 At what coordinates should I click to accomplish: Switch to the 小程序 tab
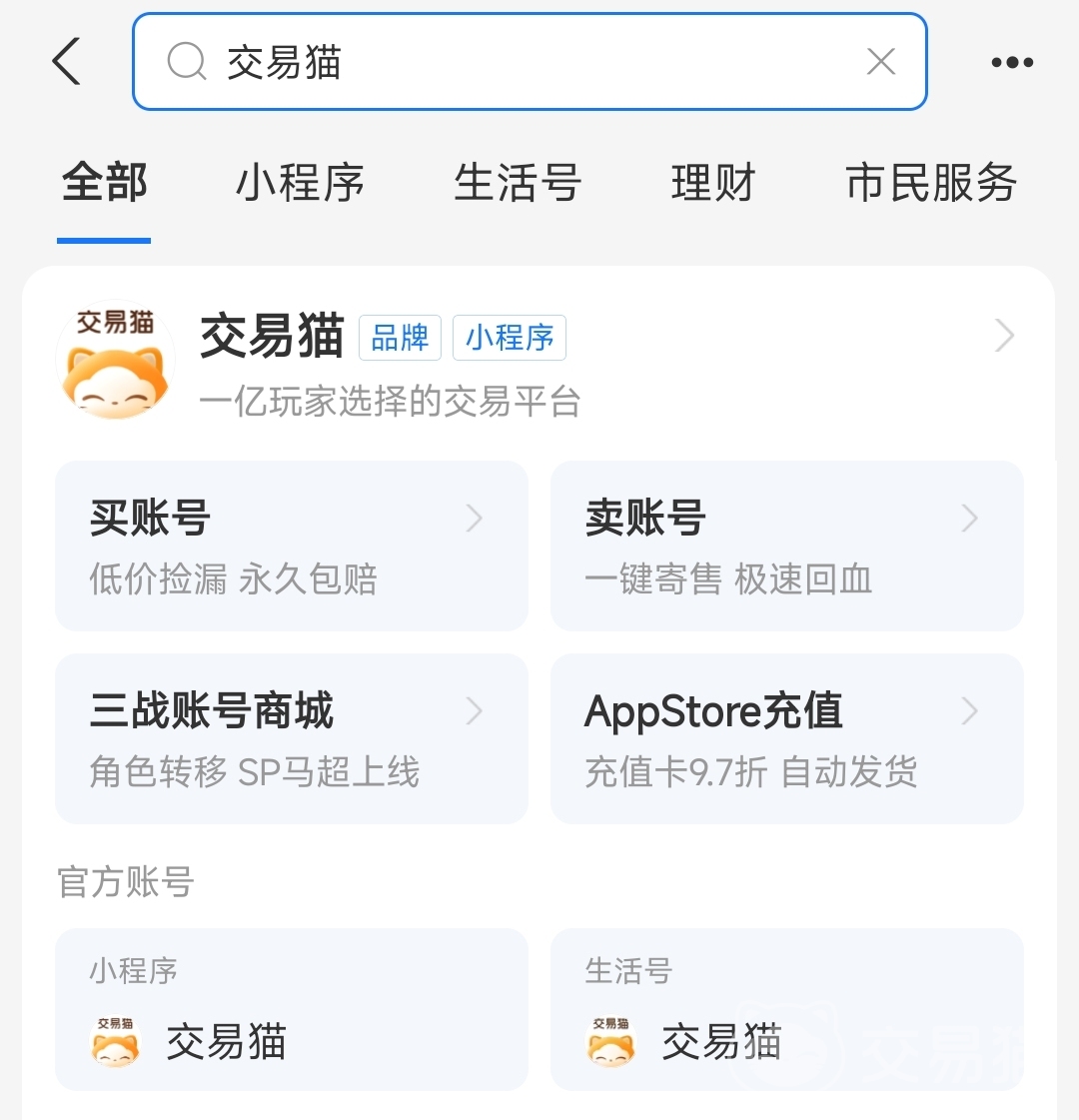pos(300,184)
